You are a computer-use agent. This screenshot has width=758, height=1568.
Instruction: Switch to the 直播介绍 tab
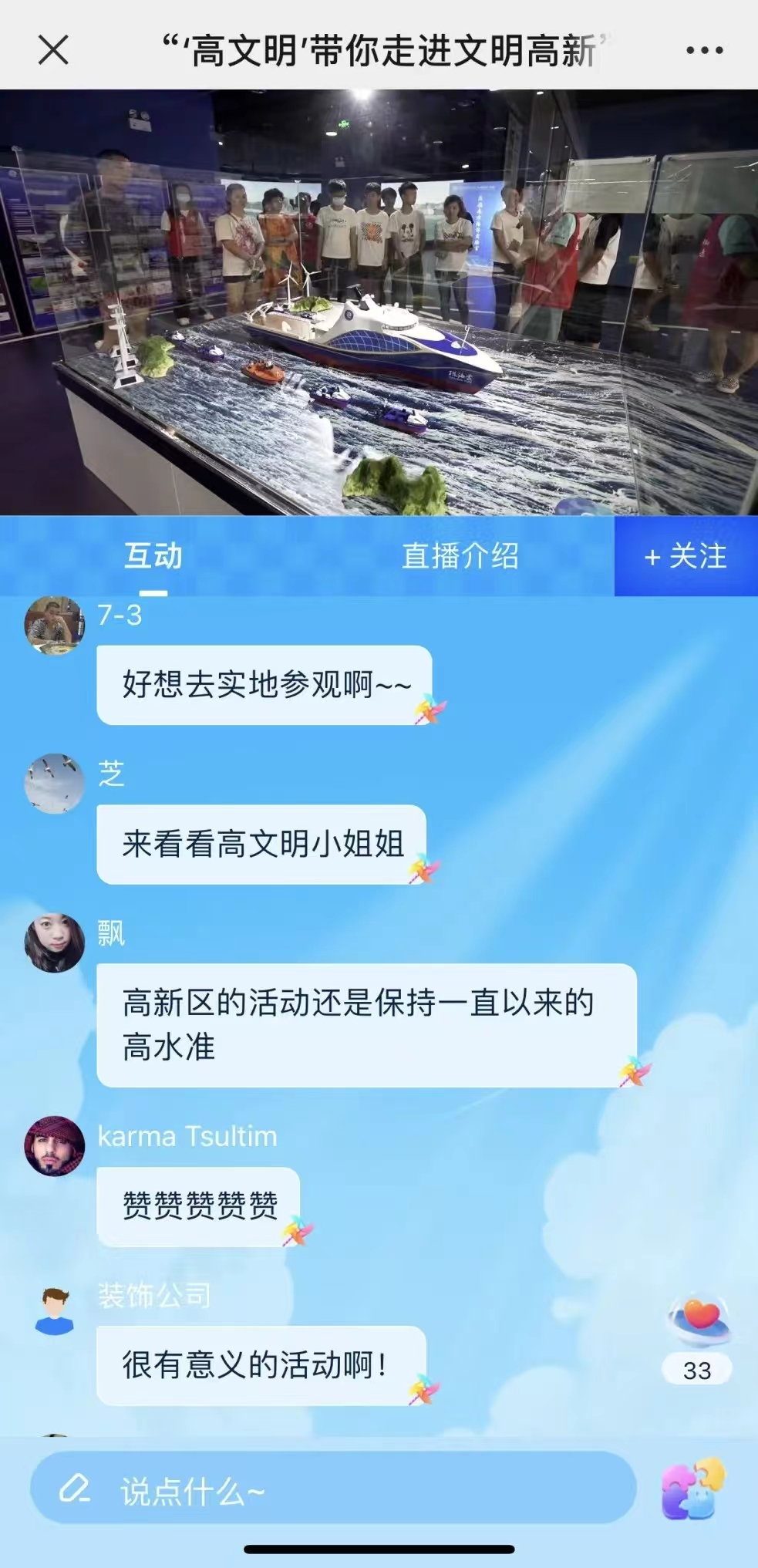pyautogui.click(x=460, y=556)
